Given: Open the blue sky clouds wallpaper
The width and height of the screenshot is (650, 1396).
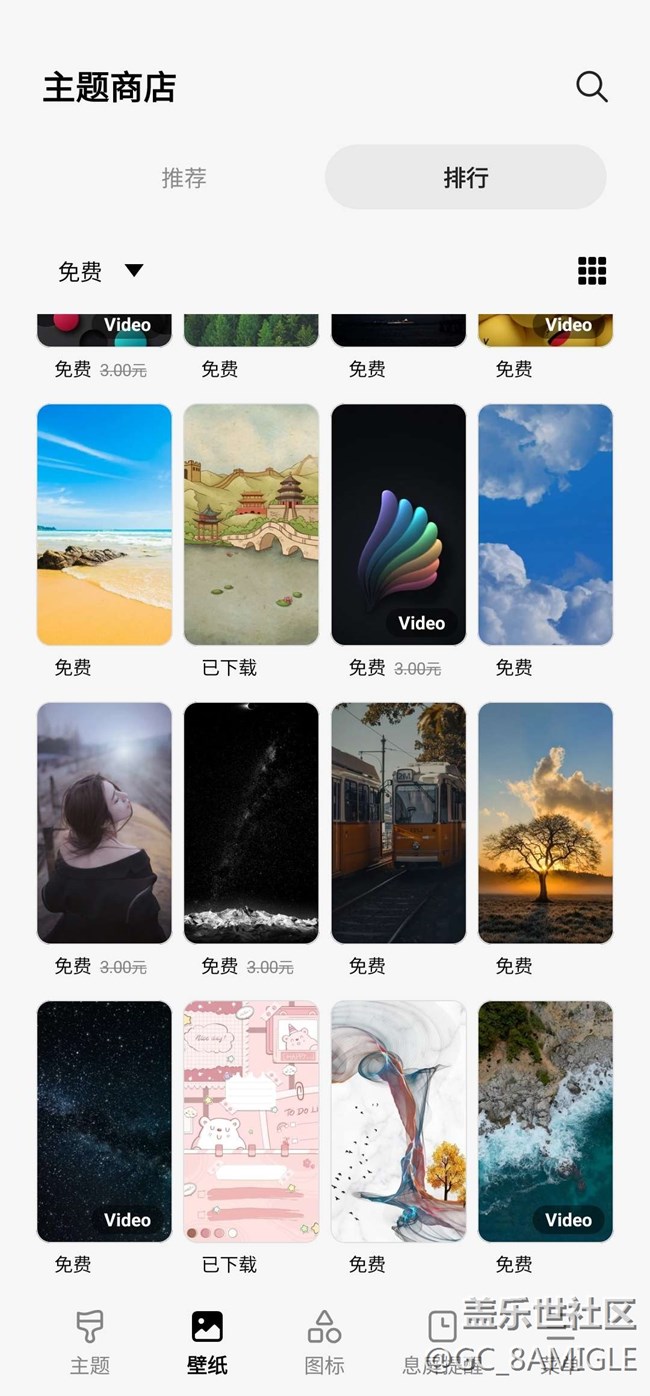Looking at the screenshot, I should coord(545,524).
